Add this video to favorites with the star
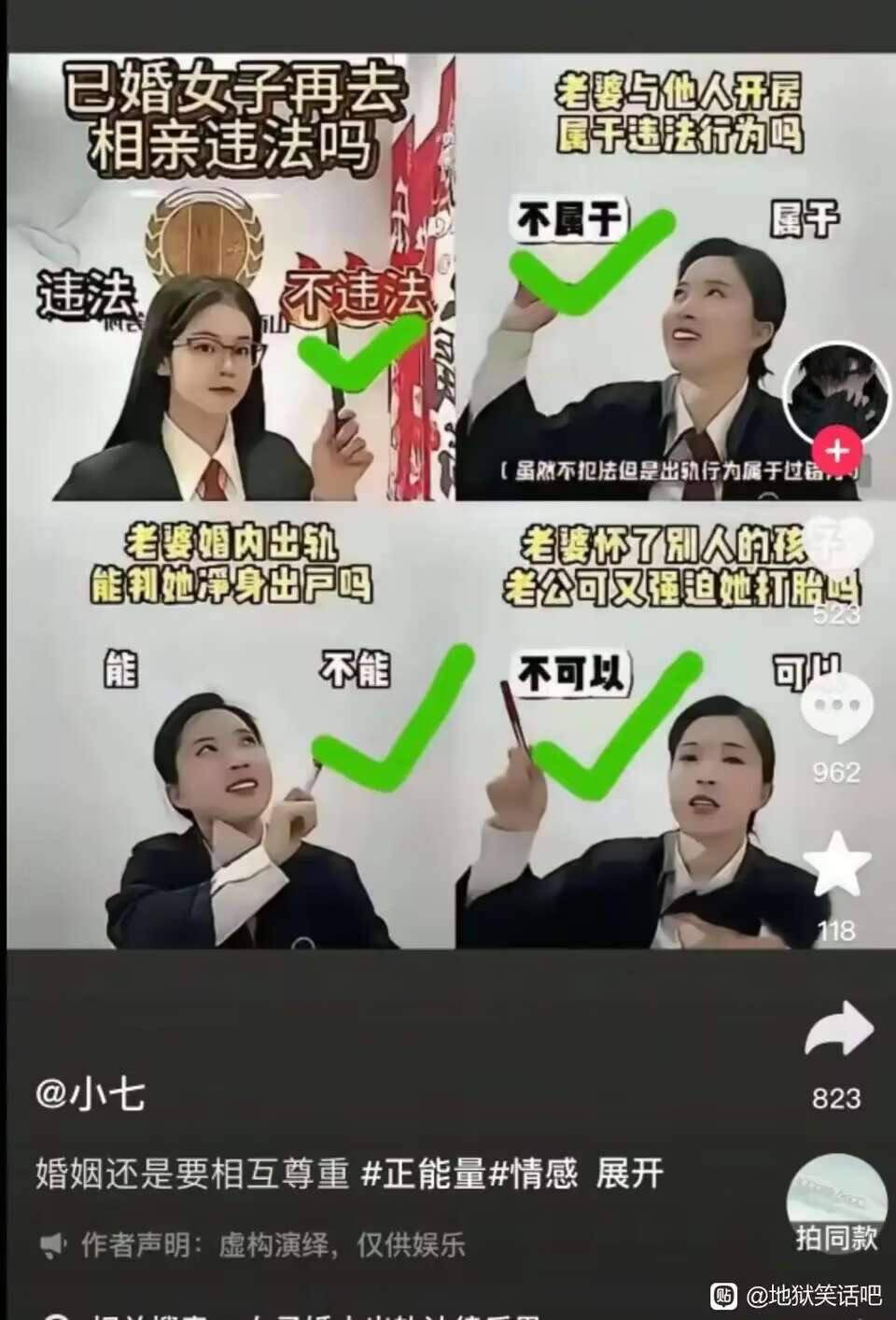Image resolution: width=896 pixels, height=1320 pixels. pos(837,864)
